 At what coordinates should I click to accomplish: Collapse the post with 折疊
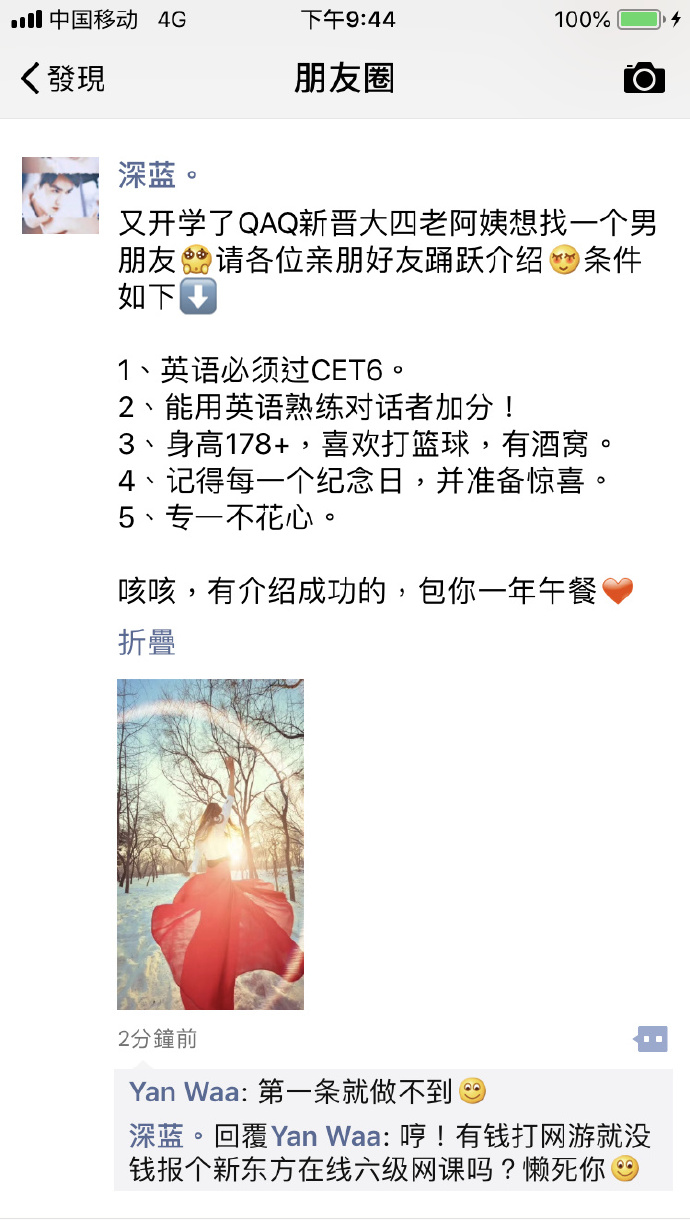[146, 643]
